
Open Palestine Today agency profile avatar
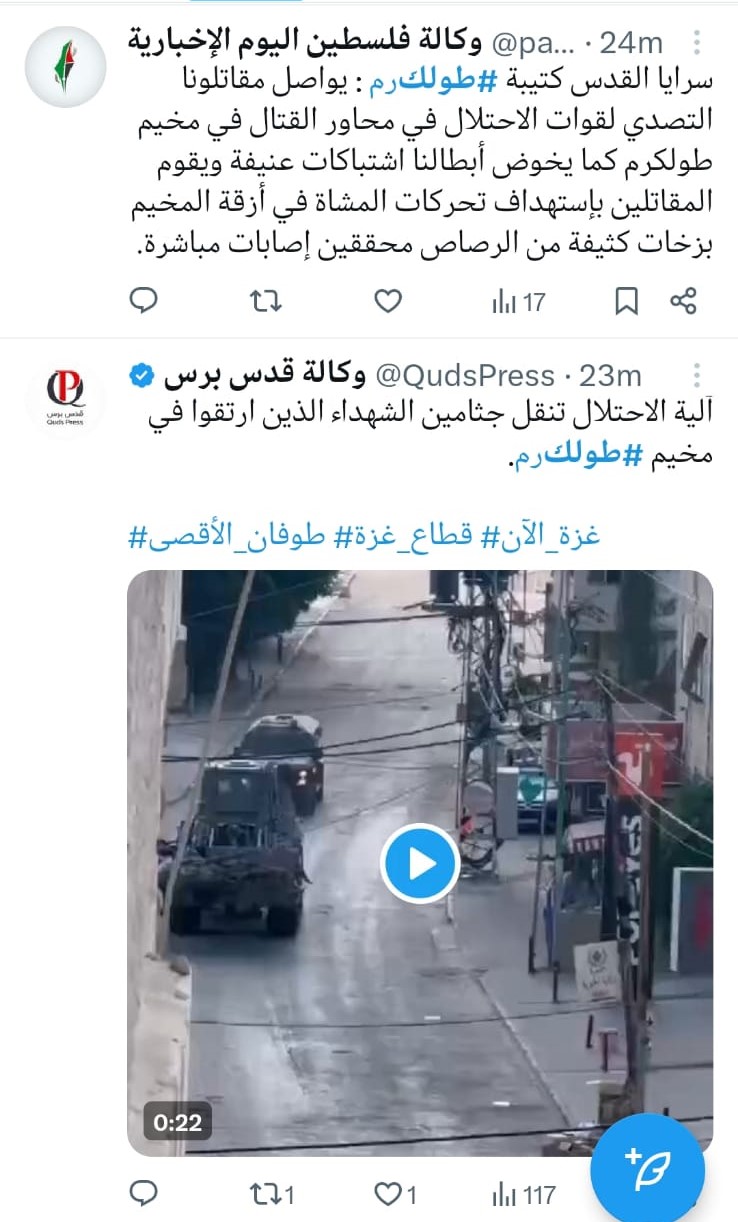(65, 66)
